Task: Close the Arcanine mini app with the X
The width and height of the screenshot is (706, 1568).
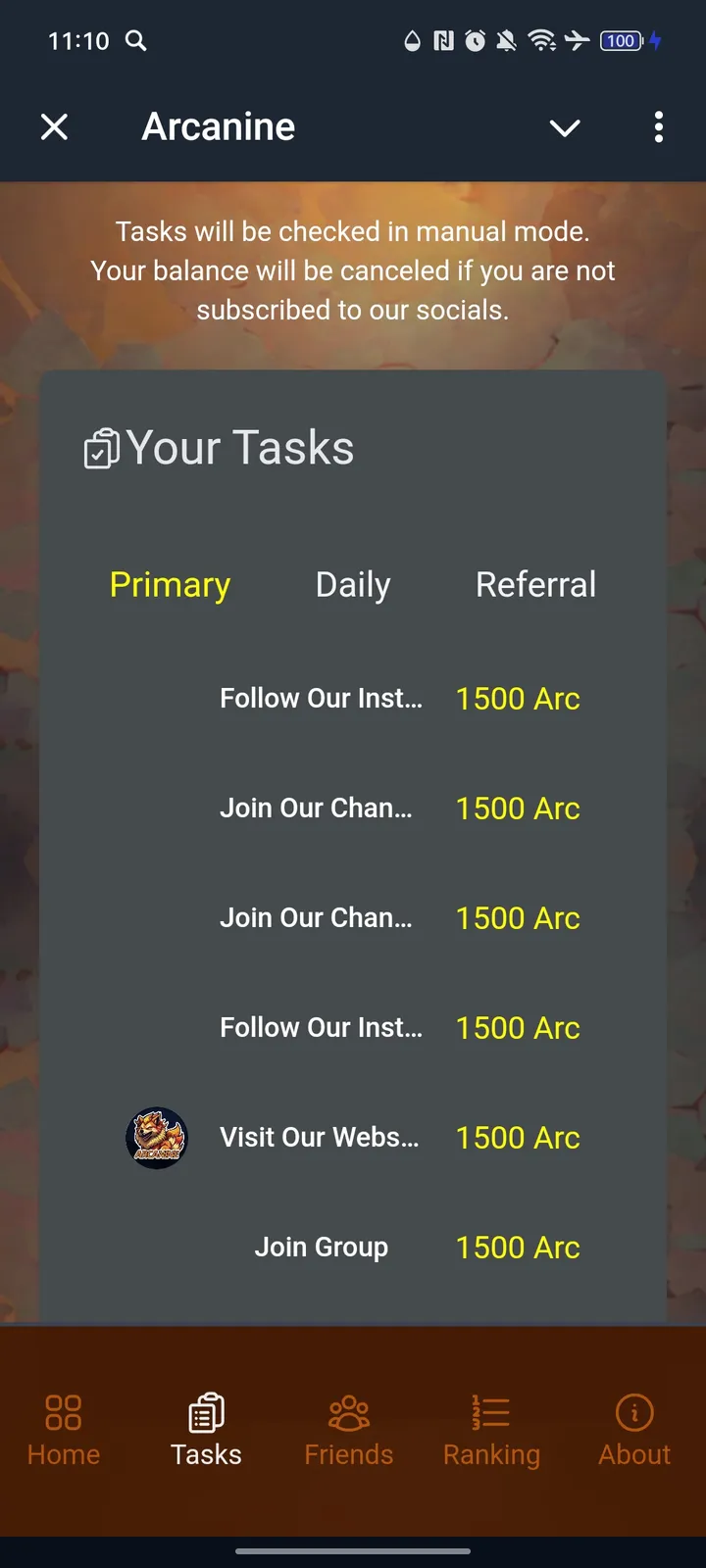Action: (54, 127)
